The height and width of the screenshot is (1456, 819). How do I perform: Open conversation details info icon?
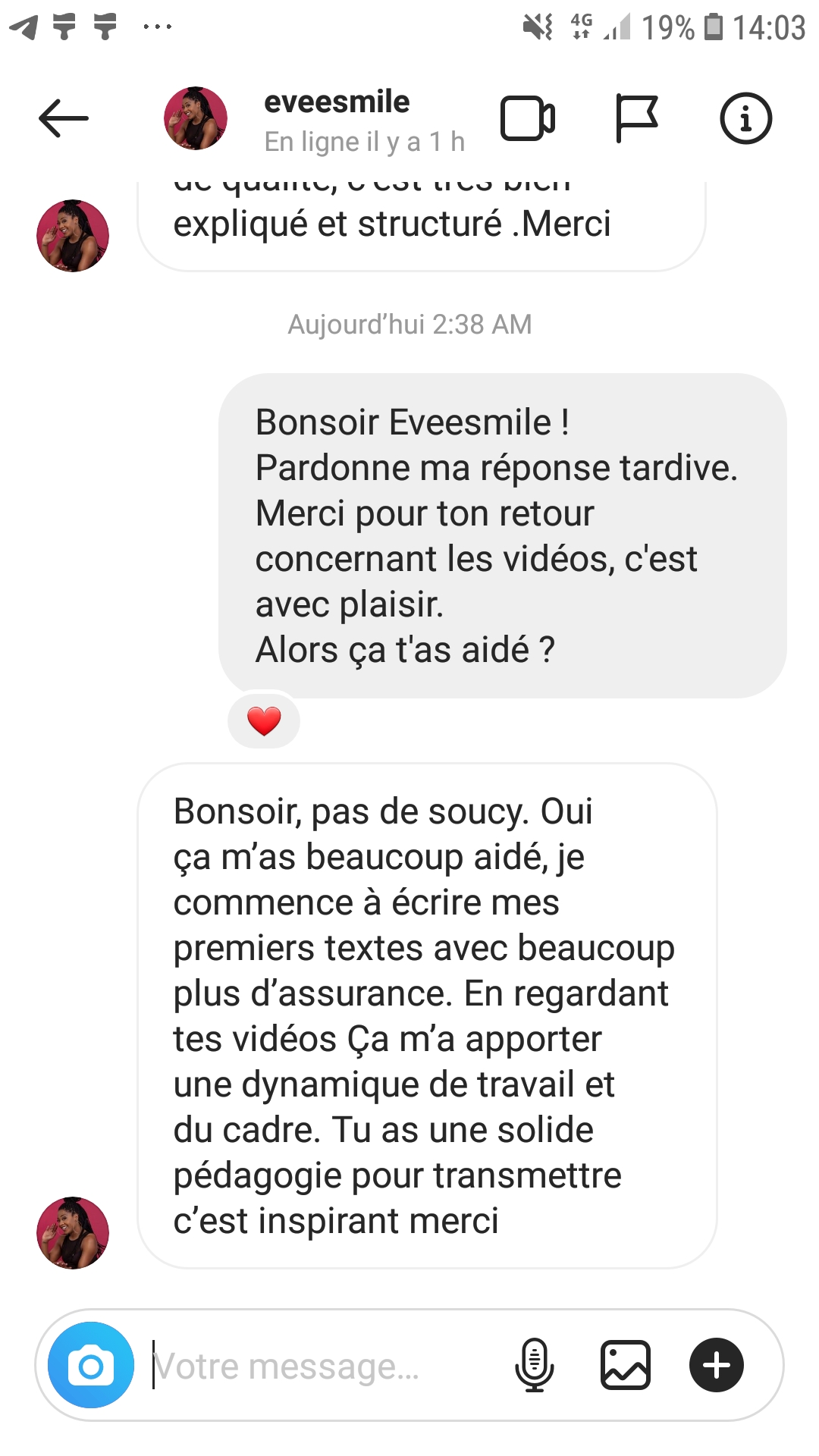point(745,118)
